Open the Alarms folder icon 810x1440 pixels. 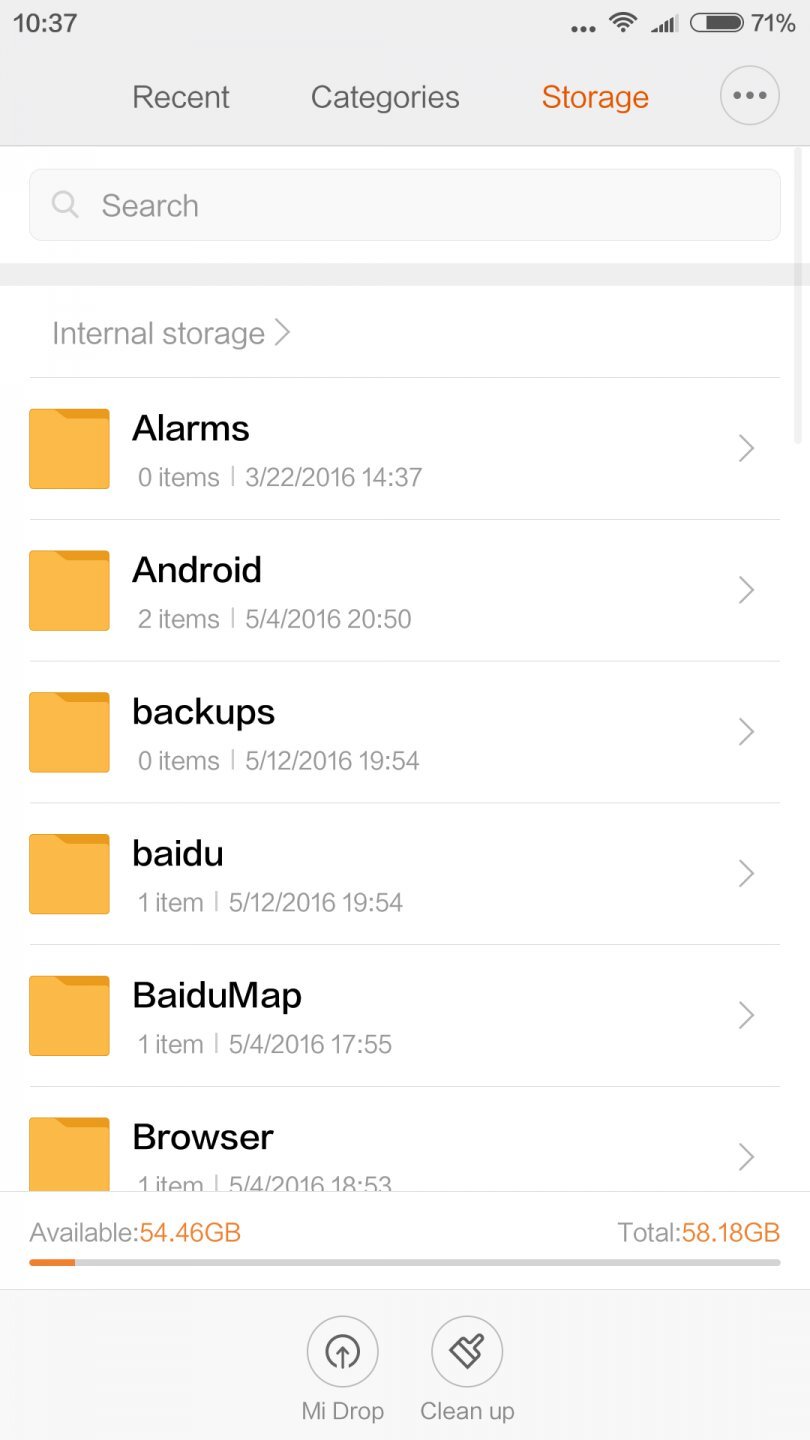tap(69, 448)
